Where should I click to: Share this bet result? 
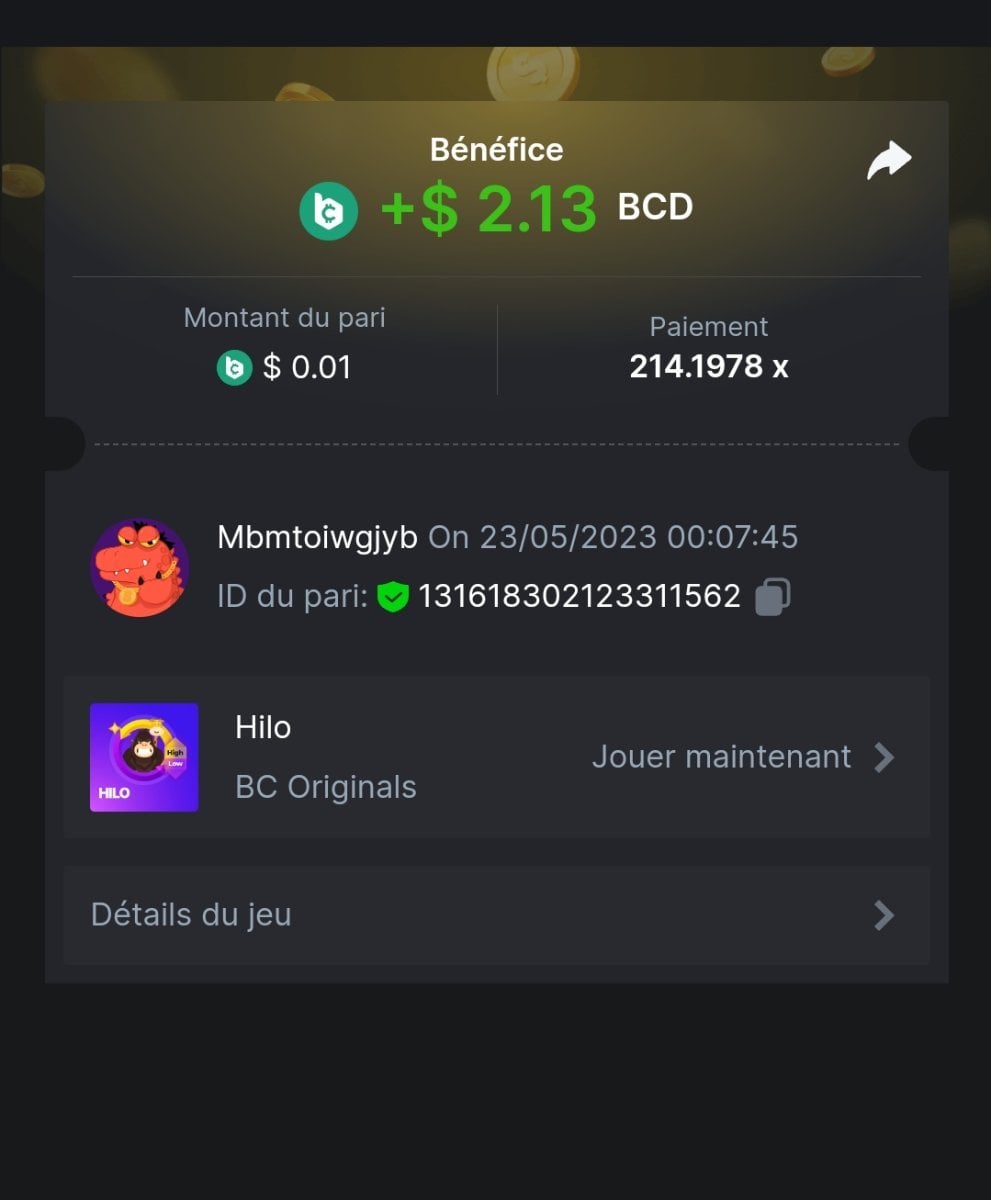coord(888,161)
